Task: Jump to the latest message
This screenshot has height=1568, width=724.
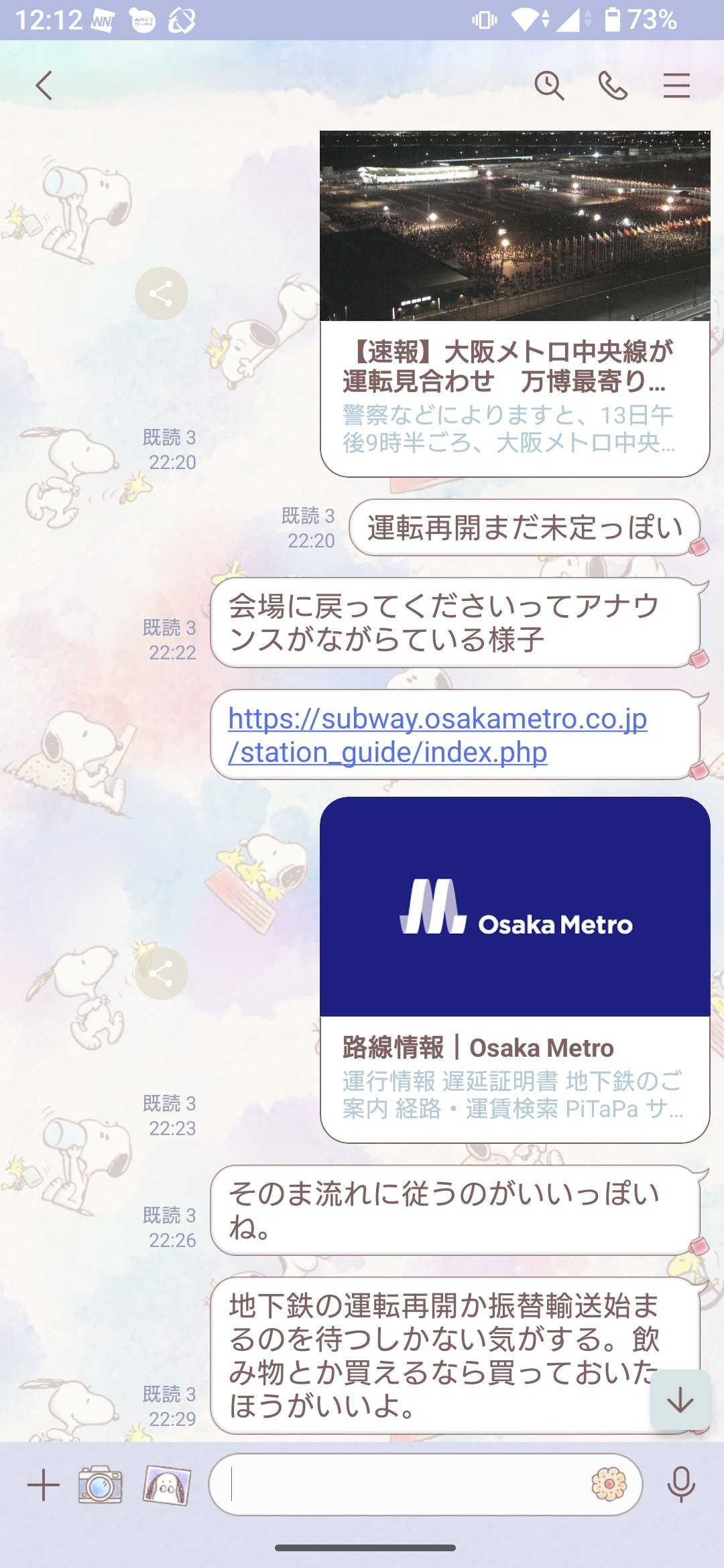Action: click(680, 1400)
